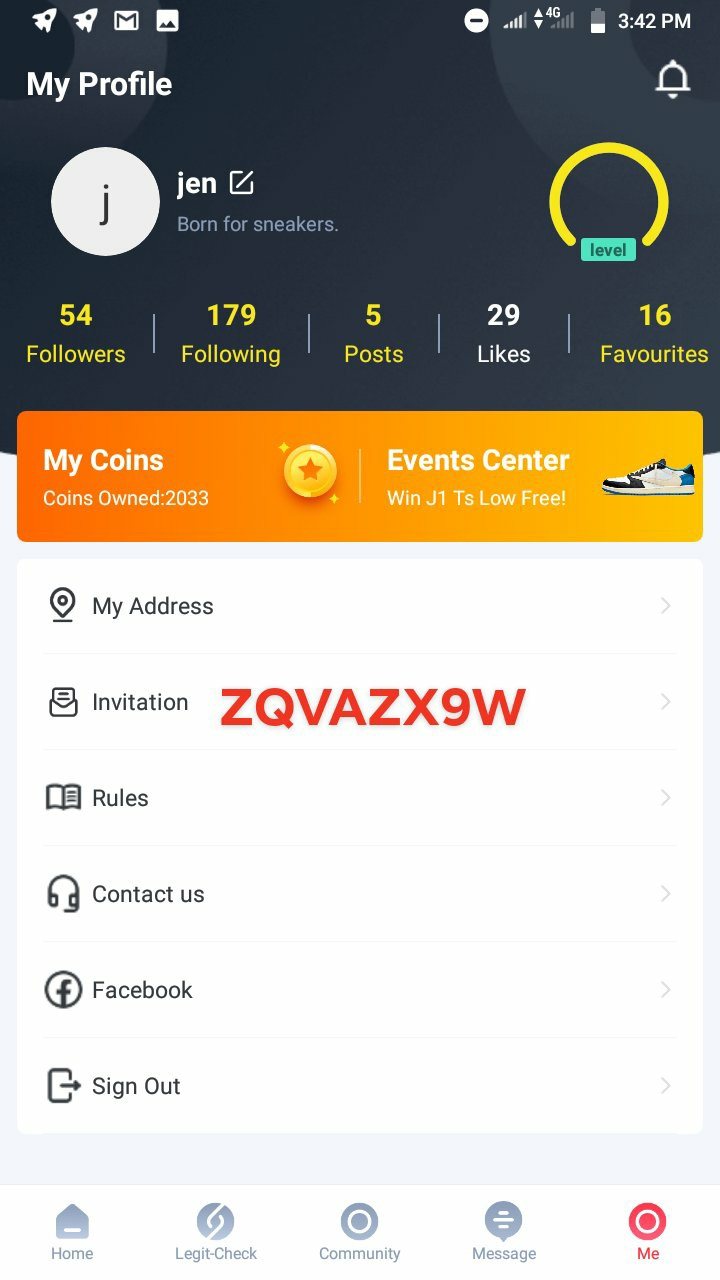
Task: Open the Invitation row
Action: point(360,702)
